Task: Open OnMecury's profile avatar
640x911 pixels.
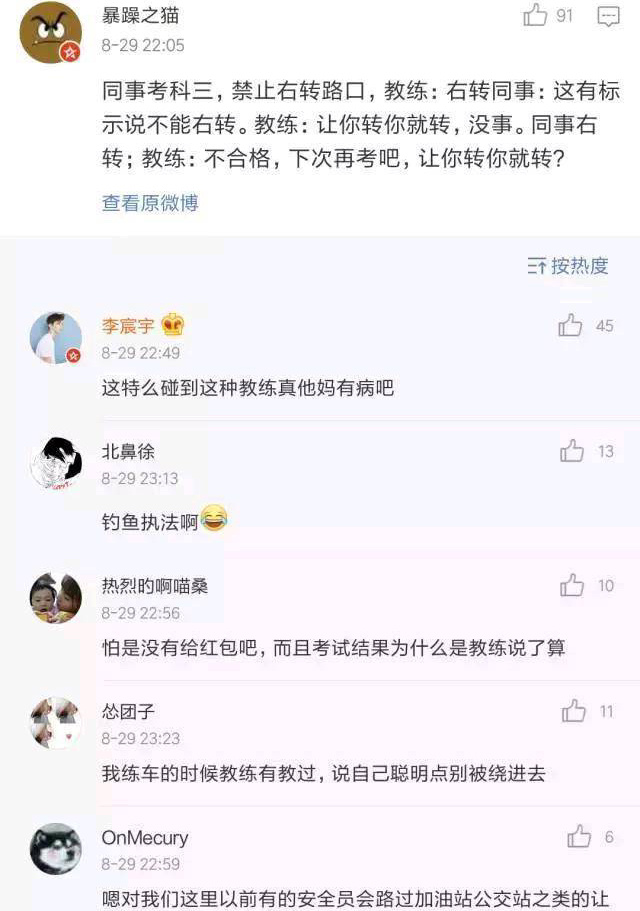Action: point(55,849)
